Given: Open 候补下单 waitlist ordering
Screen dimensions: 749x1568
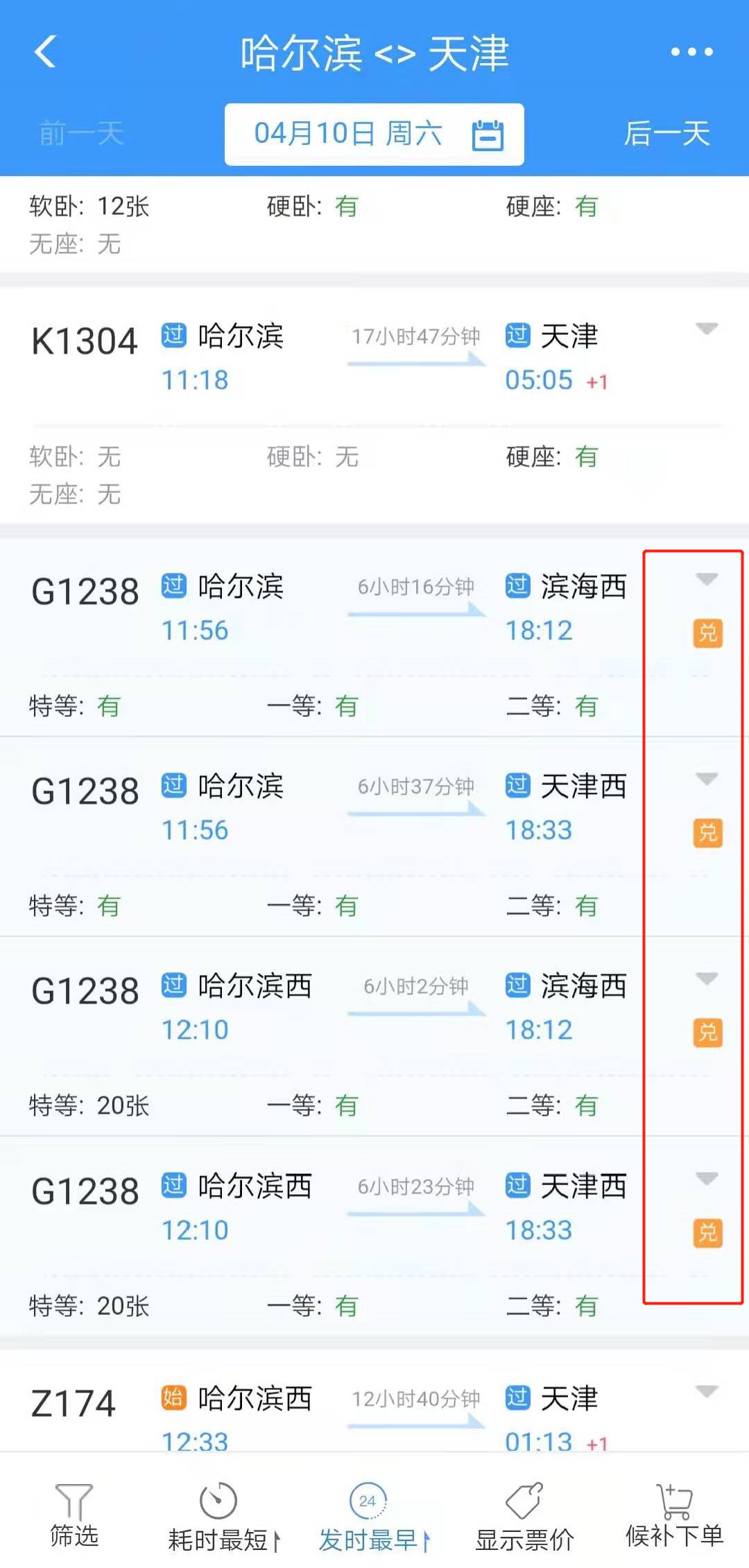Looking at the screenshot, I should (x=674, y=1515).
